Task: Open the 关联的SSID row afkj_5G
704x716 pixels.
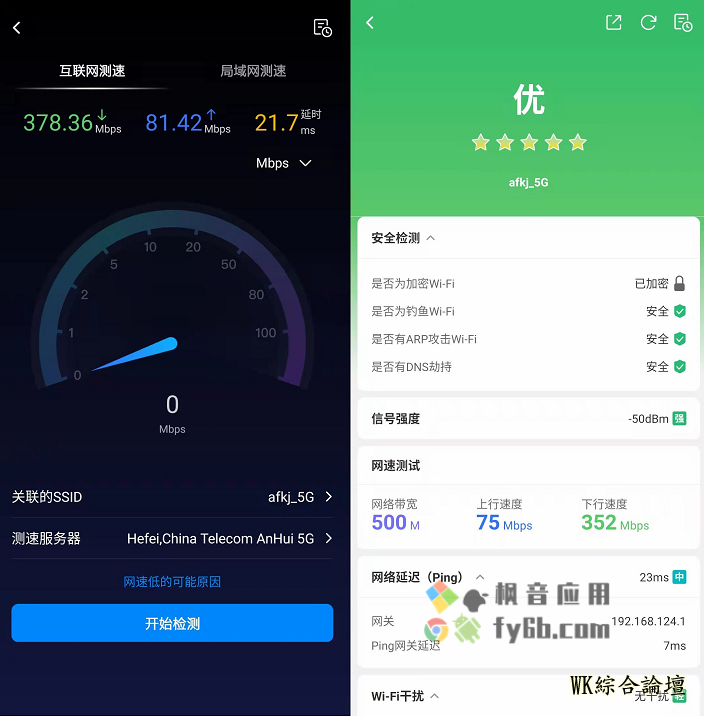Action: 172,497
